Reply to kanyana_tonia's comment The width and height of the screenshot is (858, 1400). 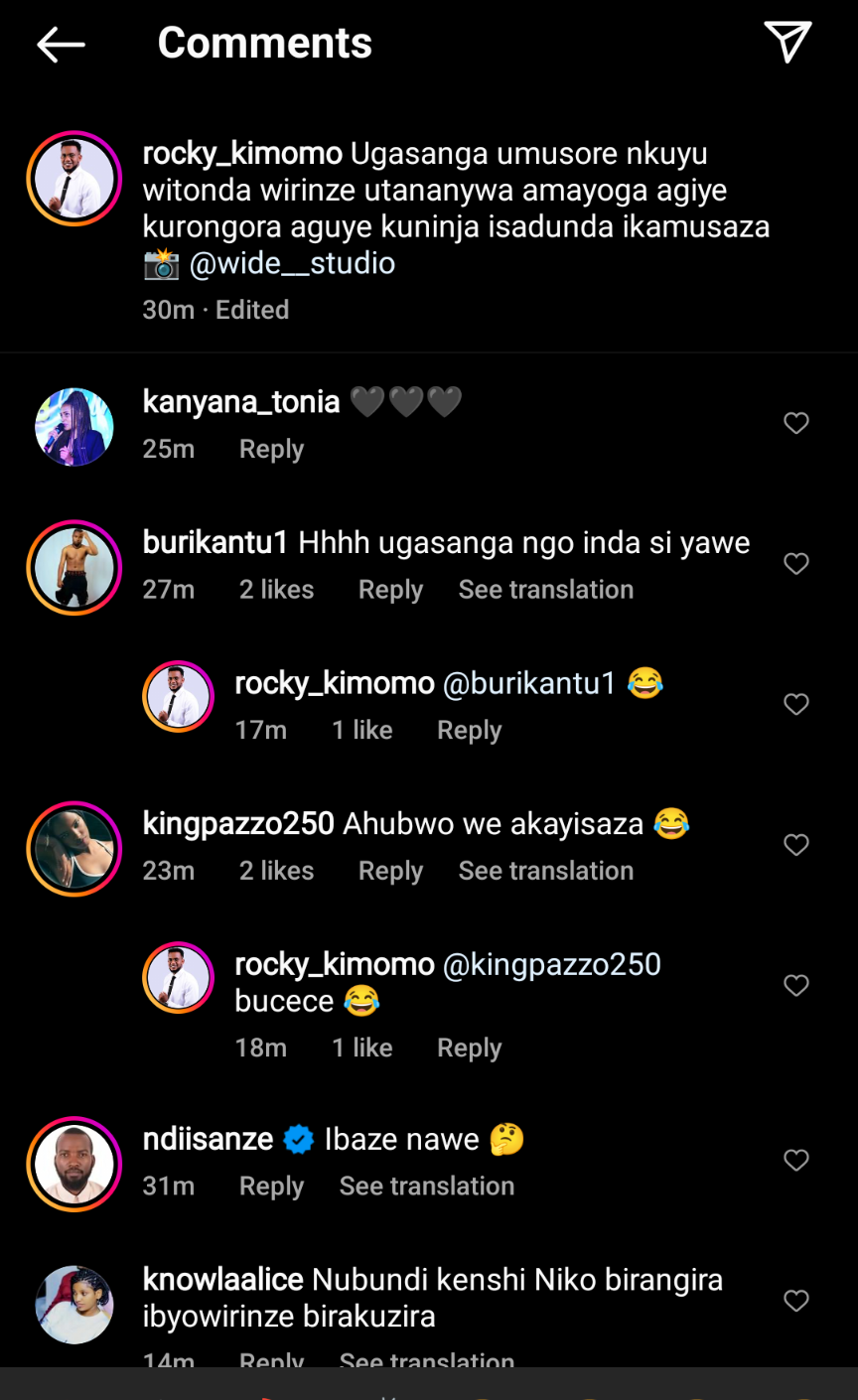point(271,449)
